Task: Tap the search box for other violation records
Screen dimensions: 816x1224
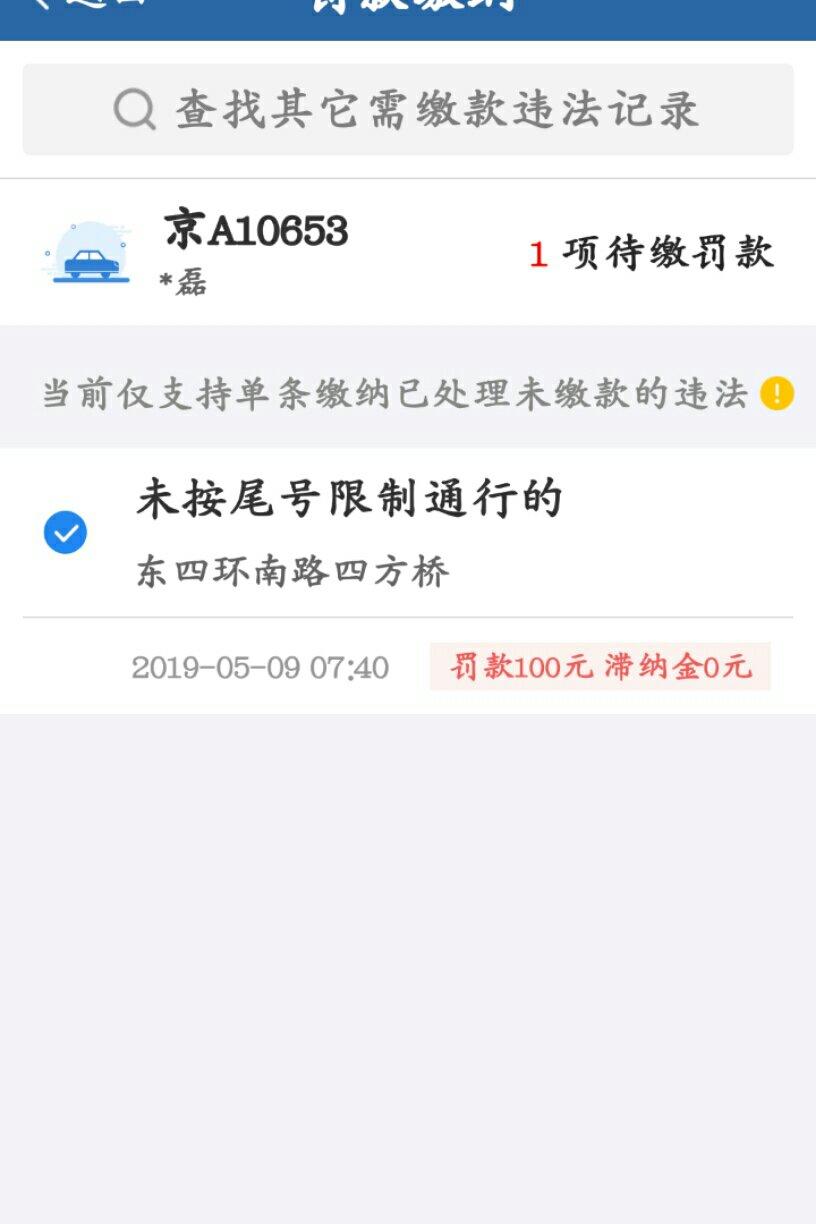Action: click(x=408, y=109)
